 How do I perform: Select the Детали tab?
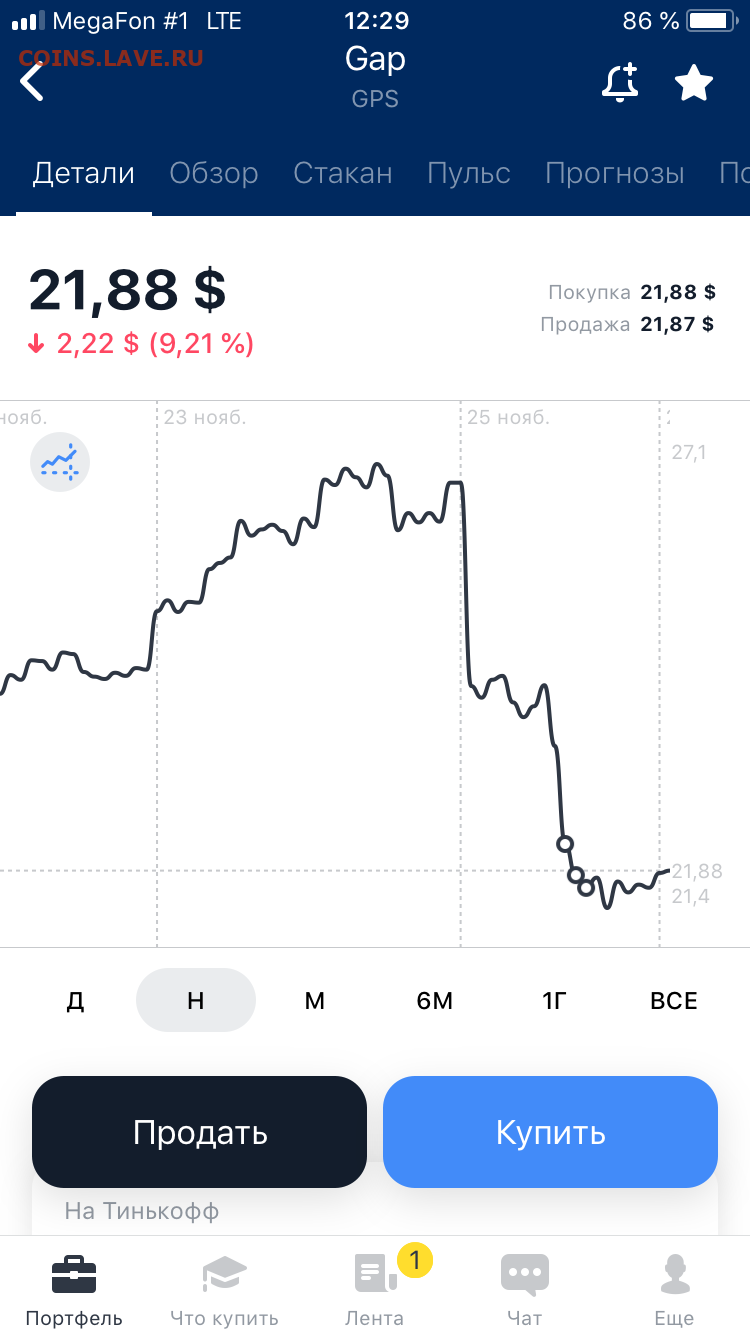[x=84, y=173]
